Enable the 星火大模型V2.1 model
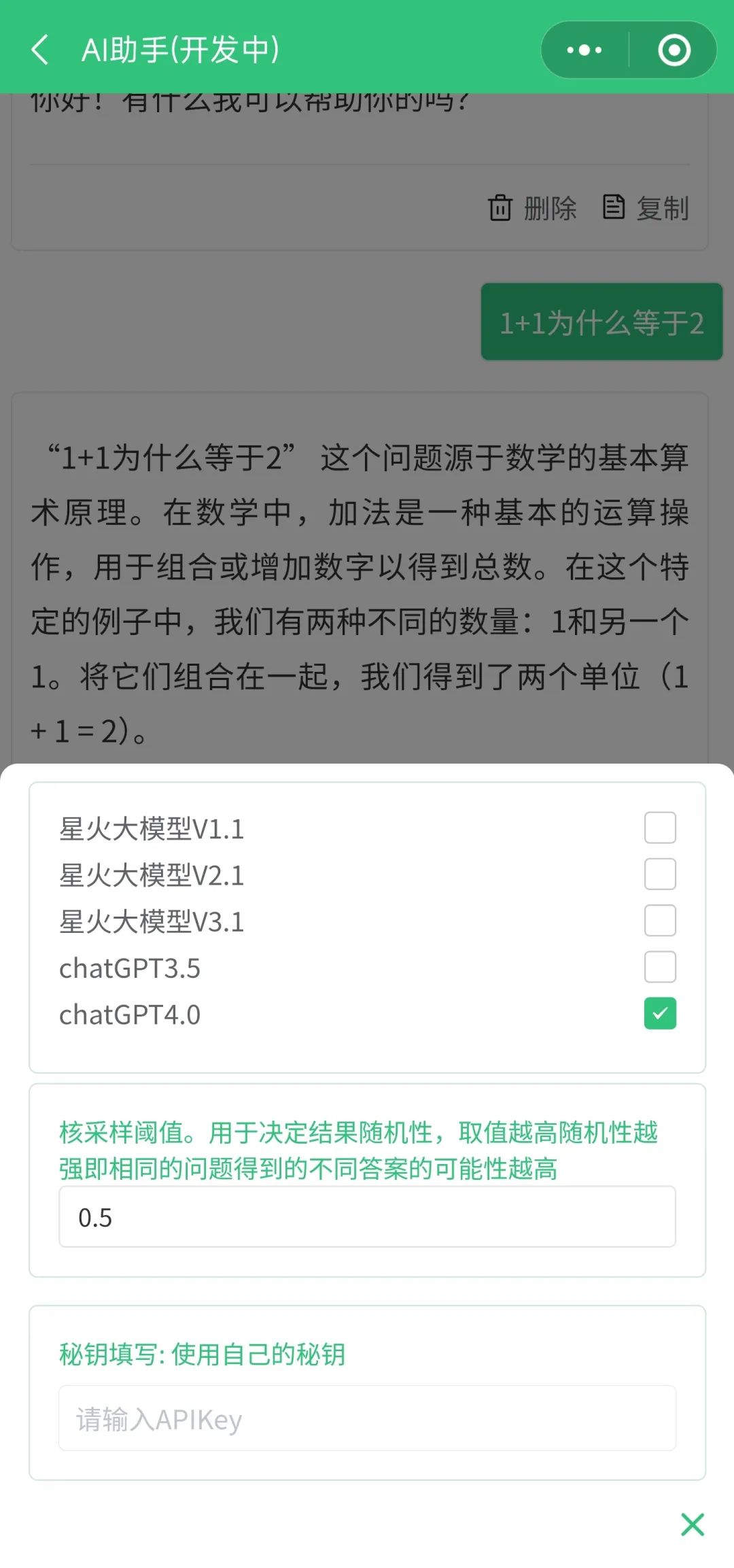The height and width of the screenshot is (1568, 734). (659, 874)
